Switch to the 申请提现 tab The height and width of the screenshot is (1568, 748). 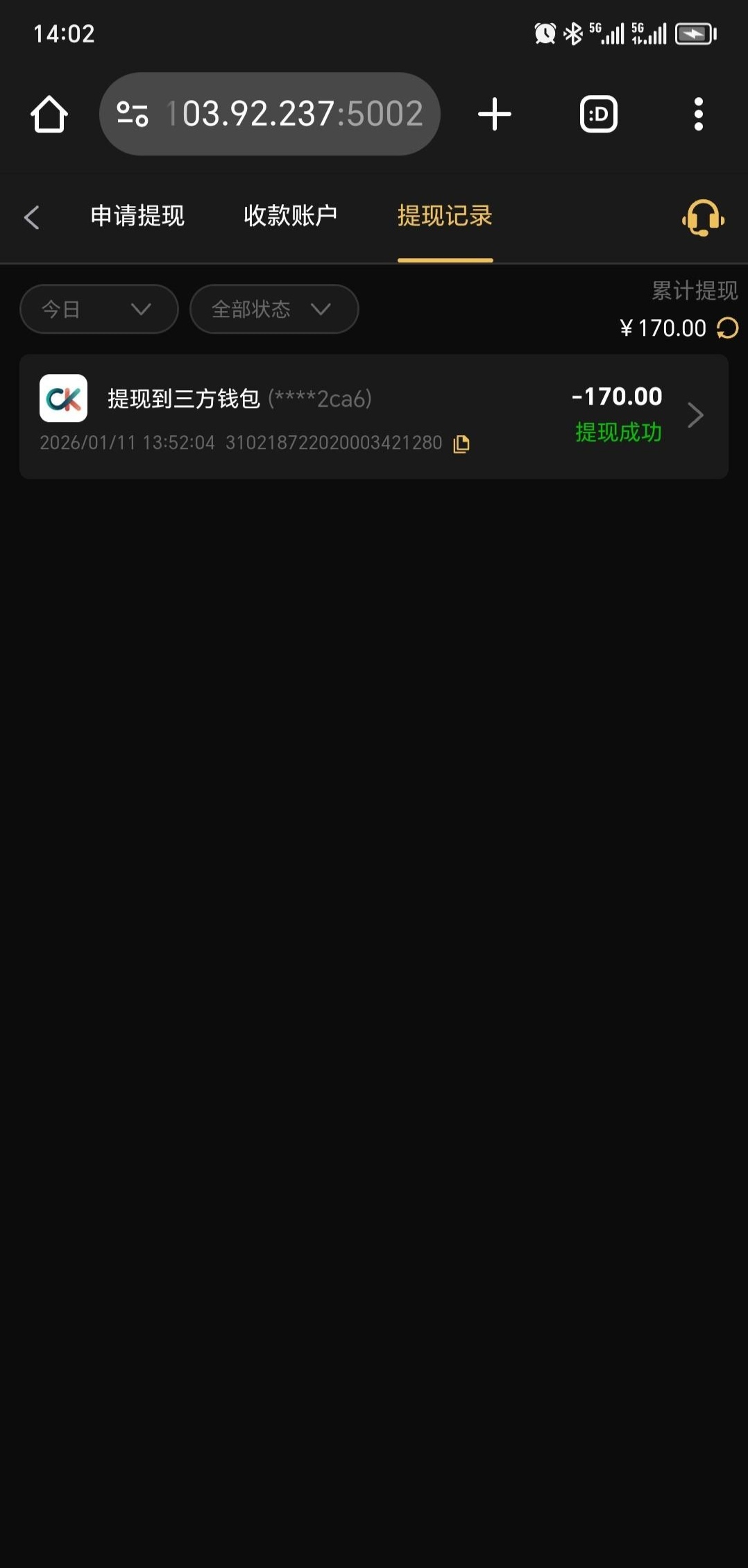click(x=137, y=216)
